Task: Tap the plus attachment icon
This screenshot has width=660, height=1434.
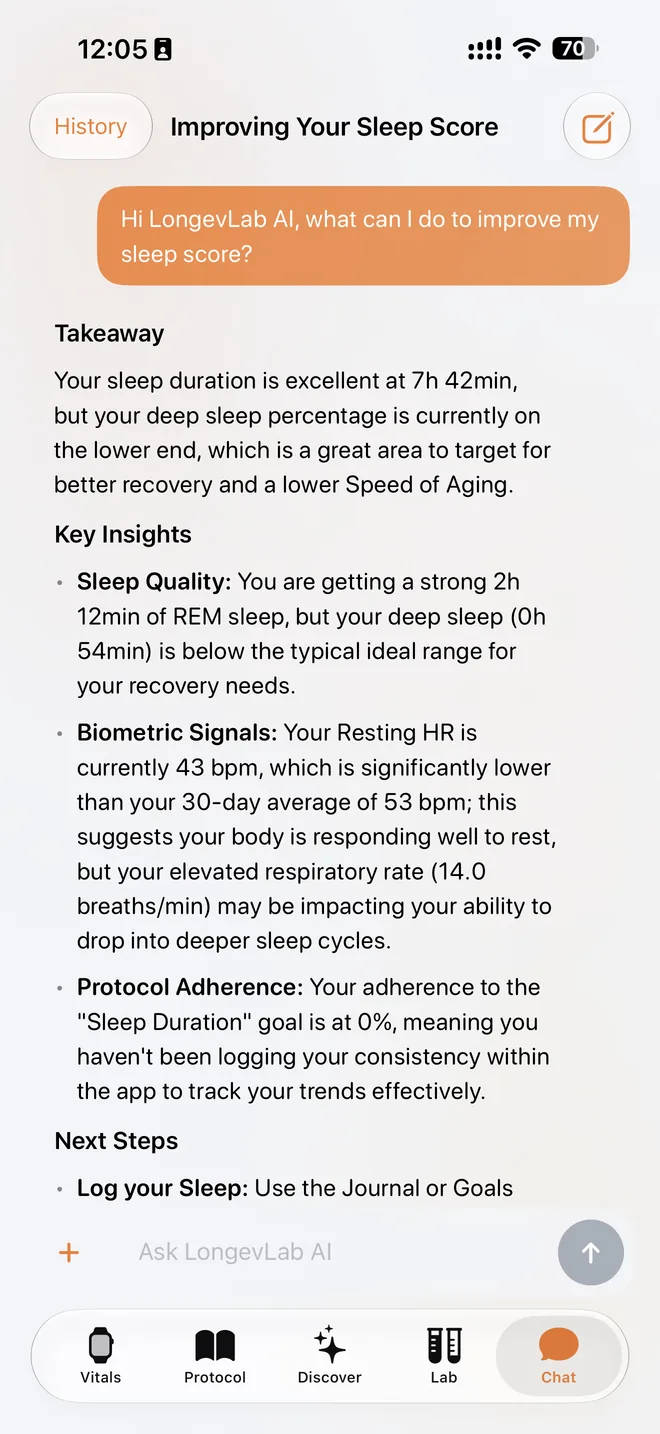Action: tap(69, 1253)
